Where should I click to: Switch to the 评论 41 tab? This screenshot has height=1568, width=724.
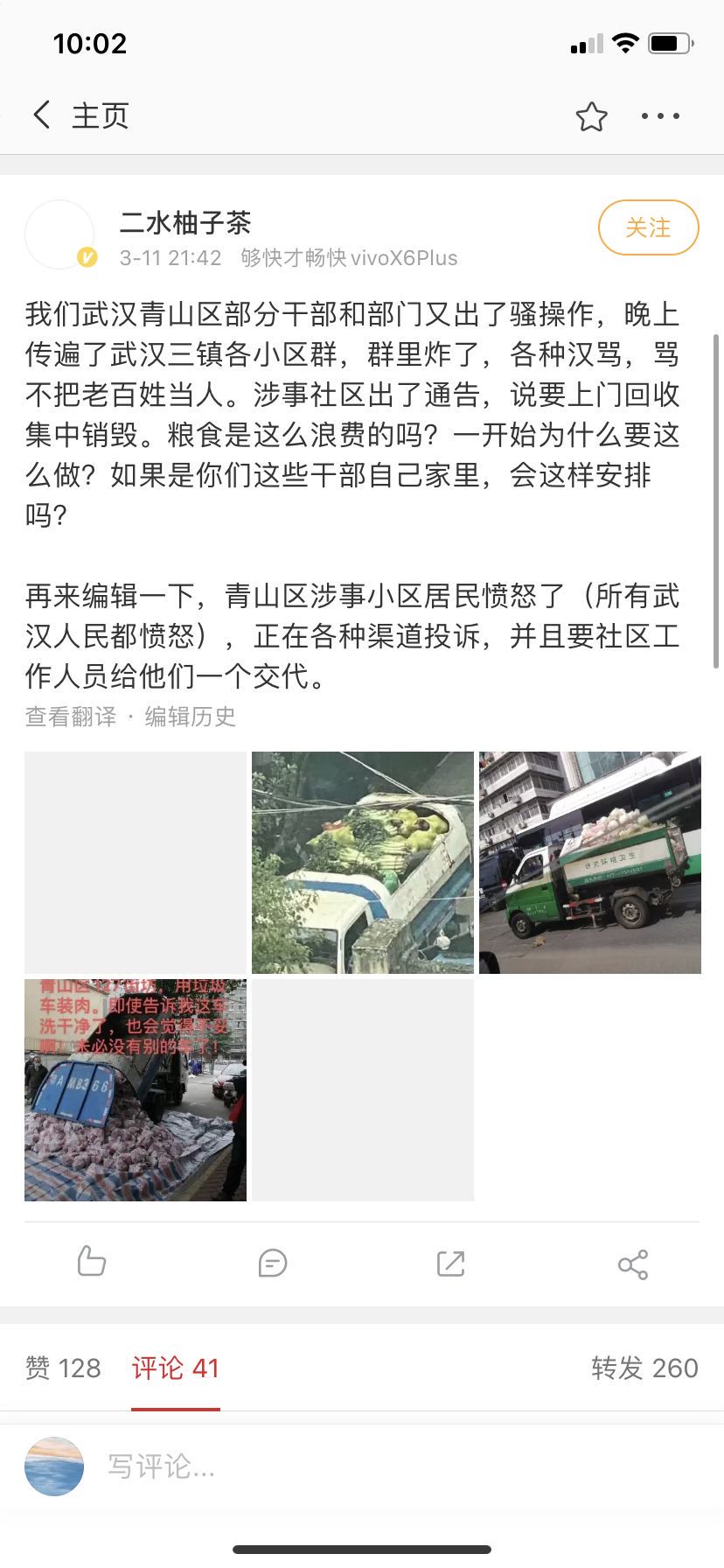point(175,1368)
